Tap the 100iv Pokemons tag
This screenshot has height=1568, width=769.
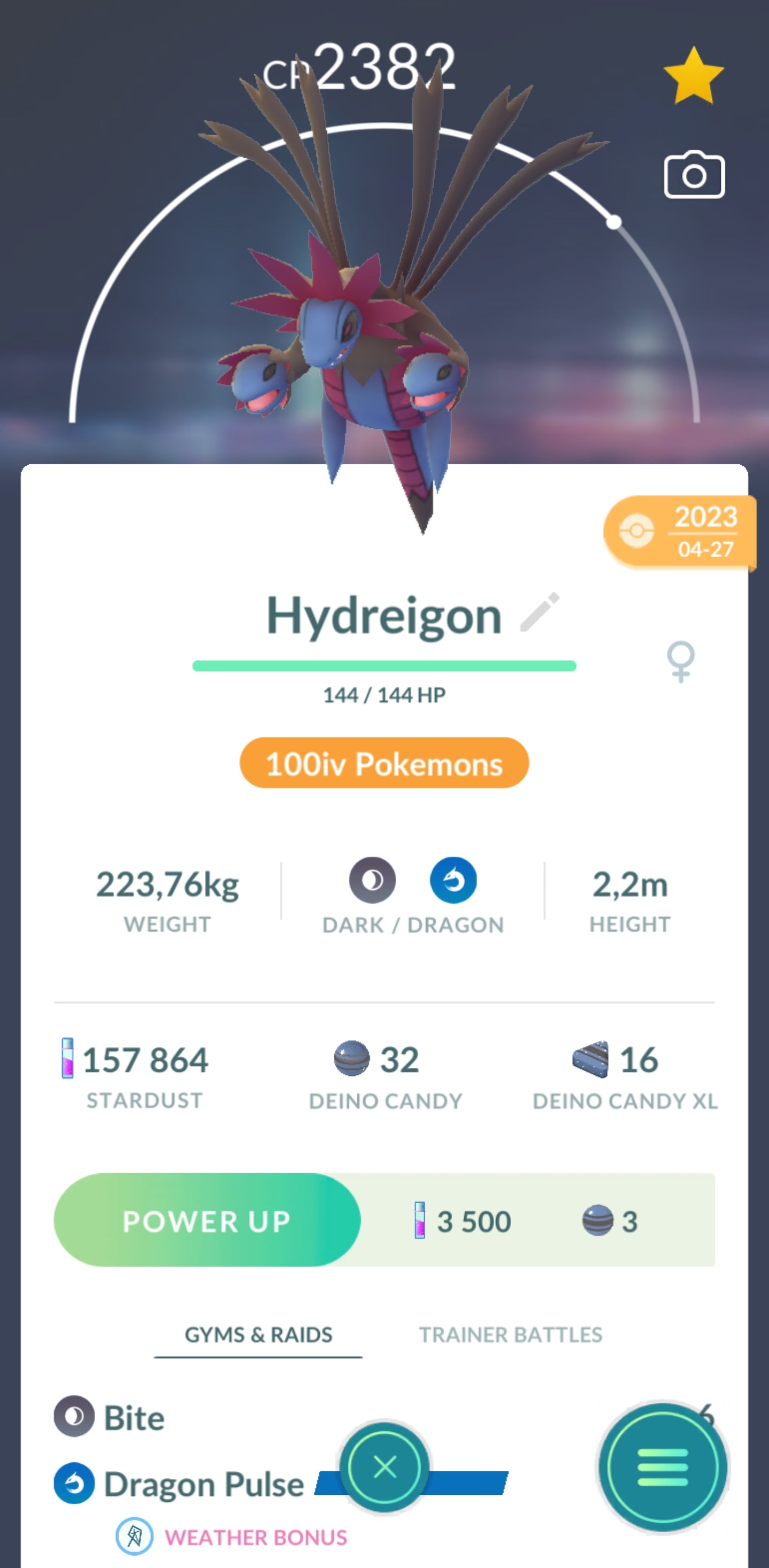tap(384, 763)
